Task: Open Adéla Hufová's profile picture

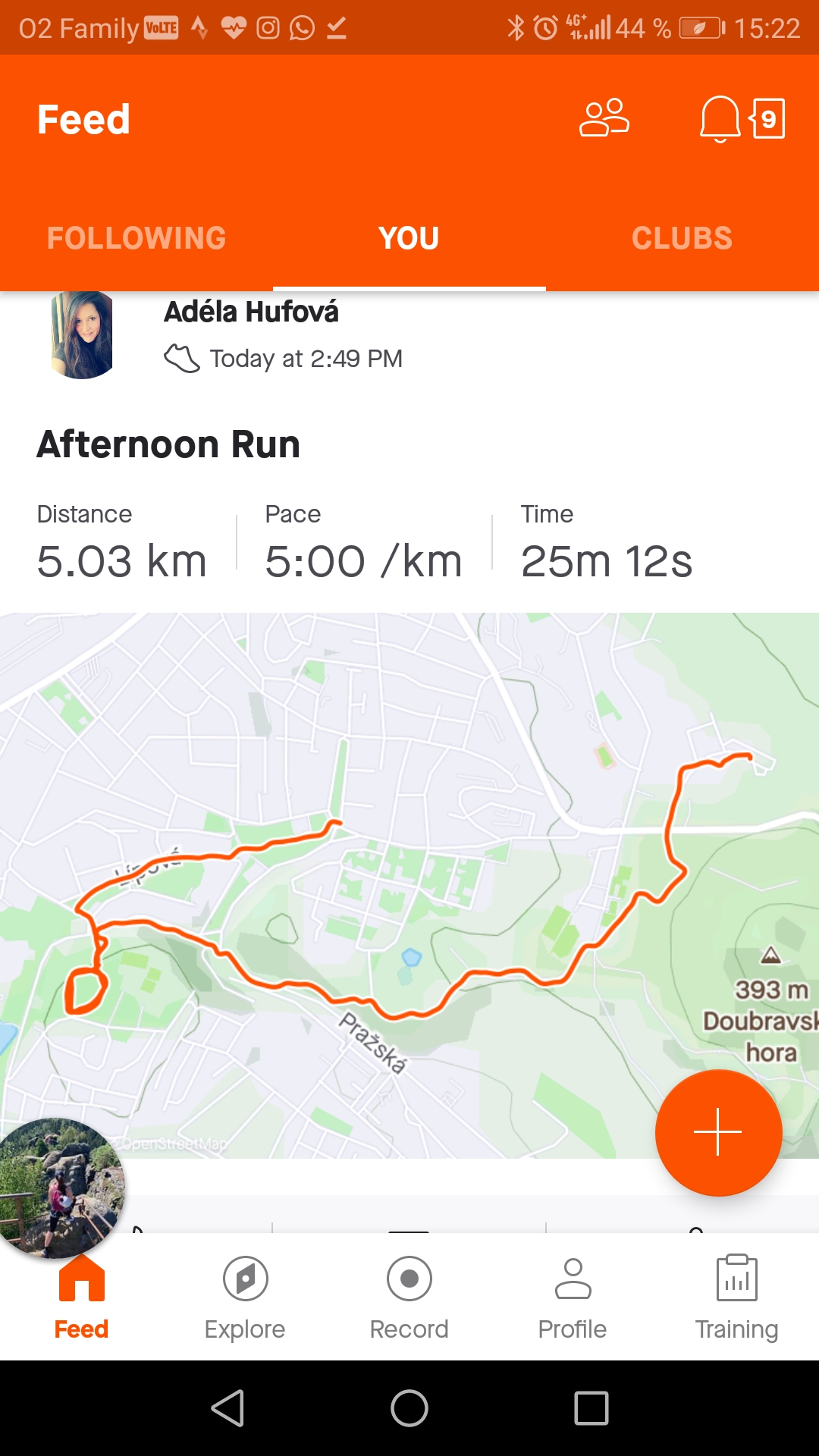Action: point(82,335)
